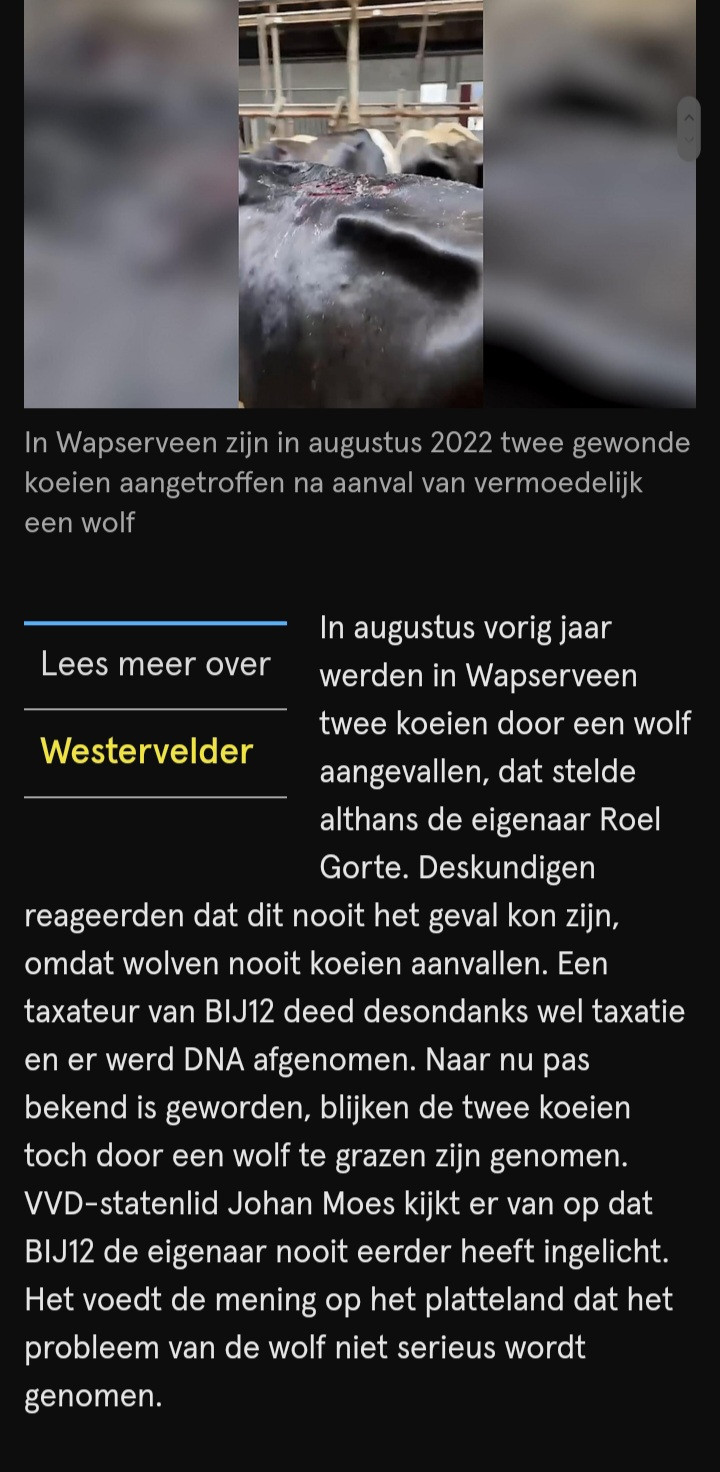This screenshot has width=720, height=1472.
Task: Tap the scrollbar handle at the right edge
Action: (688, 128)
